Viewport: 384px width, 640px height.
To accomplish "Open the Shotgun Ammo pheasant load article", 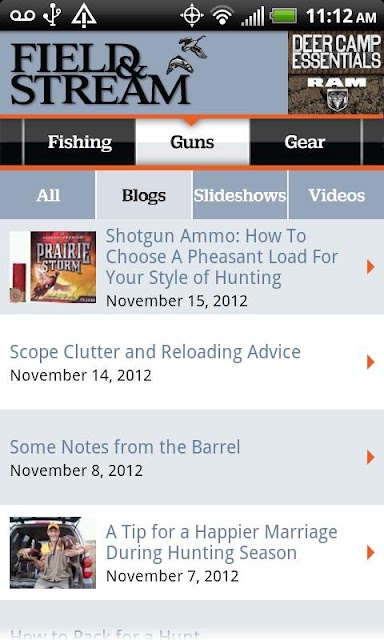I will point(192,267).
